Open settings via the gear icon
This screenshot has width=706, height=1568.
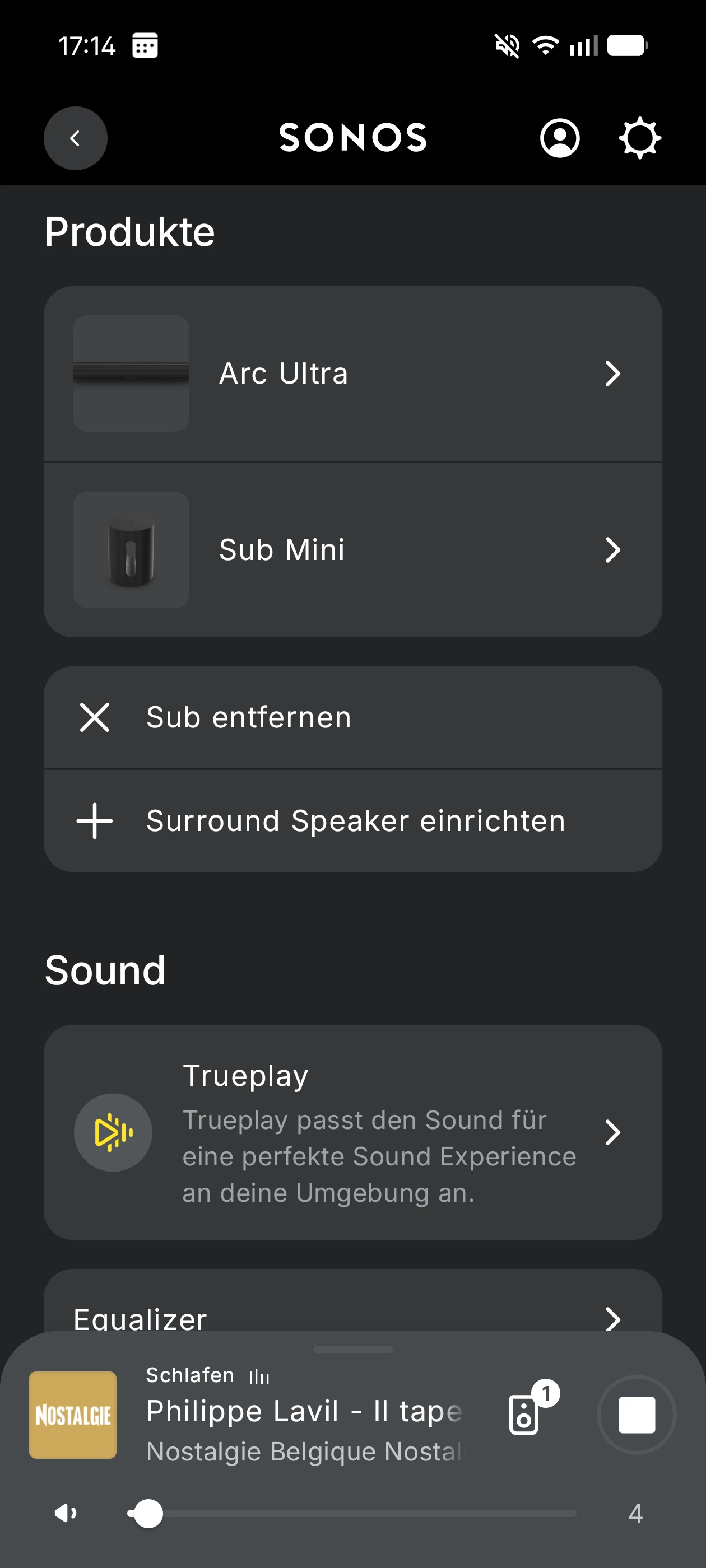(639, 138)
